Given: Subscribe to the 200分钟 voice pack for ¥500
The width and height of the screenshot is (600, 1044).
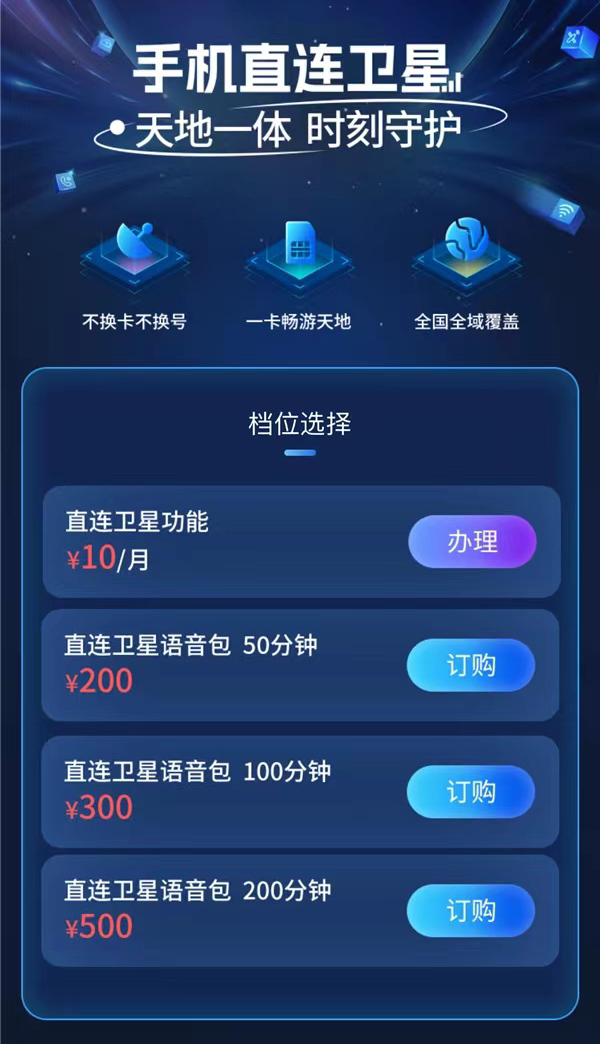Looking at the screenshot, I should tap(471, 911).
